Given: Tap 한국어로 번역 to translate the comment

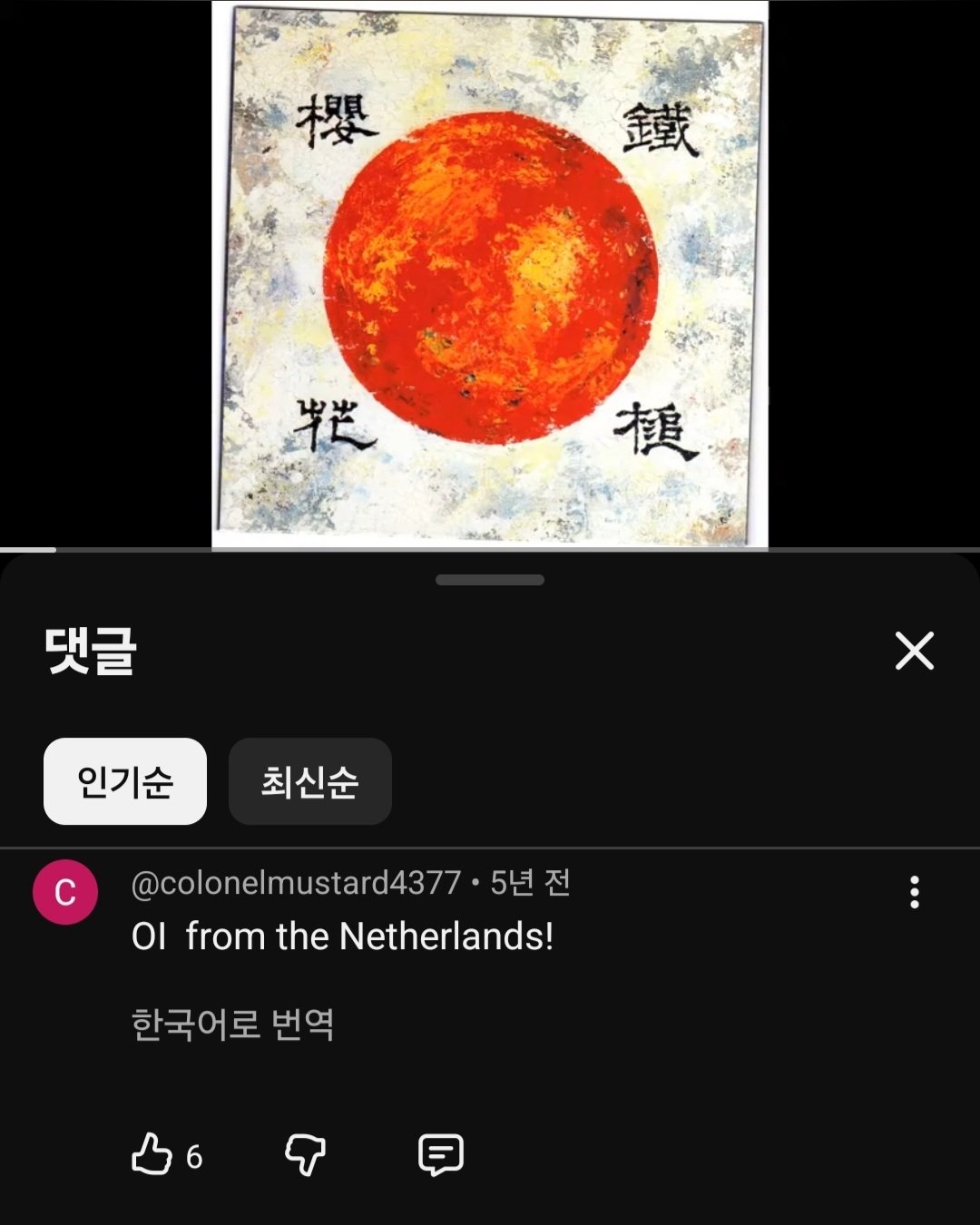Looking at the screenshot, I should point(233,1024).
